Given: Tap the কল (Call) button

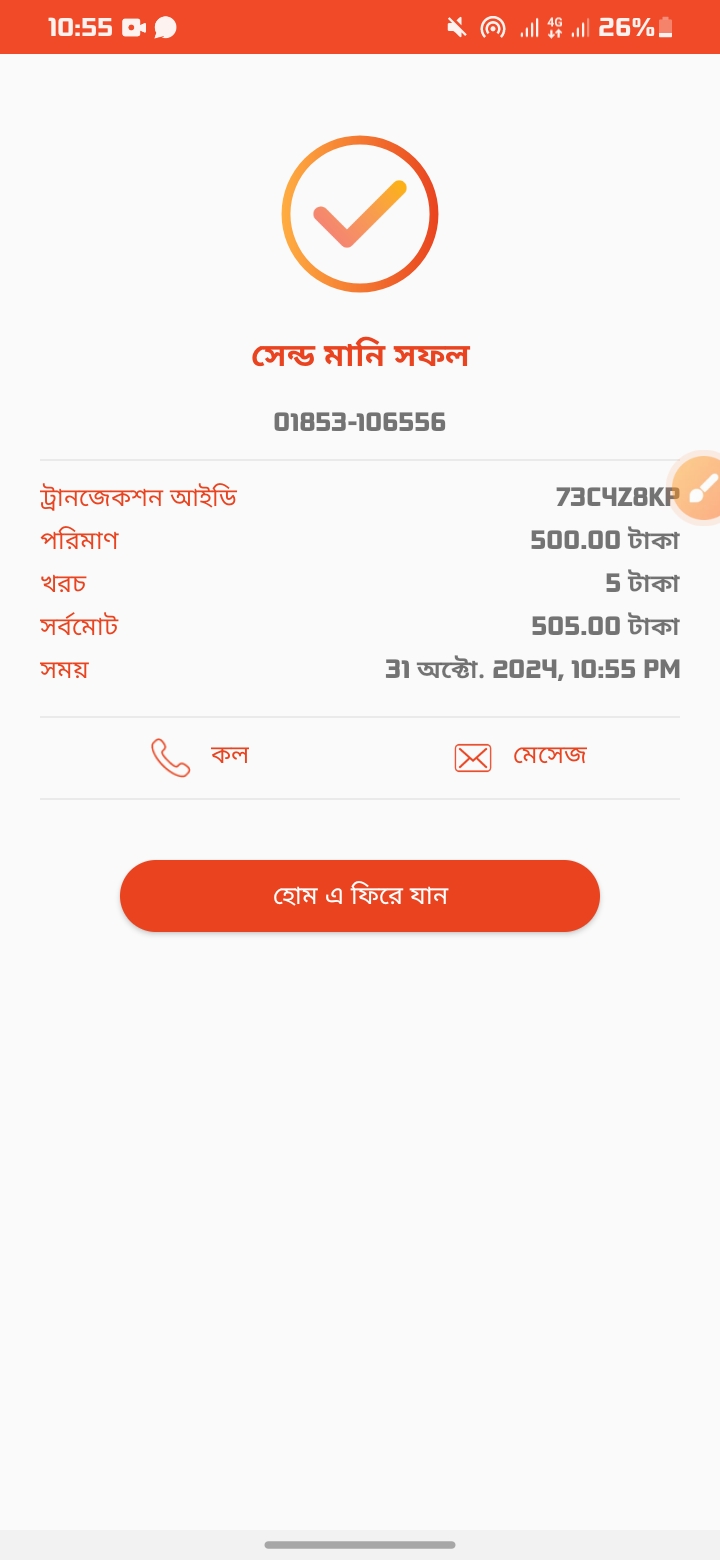Looking at the screenshot, I should point(199,757).
